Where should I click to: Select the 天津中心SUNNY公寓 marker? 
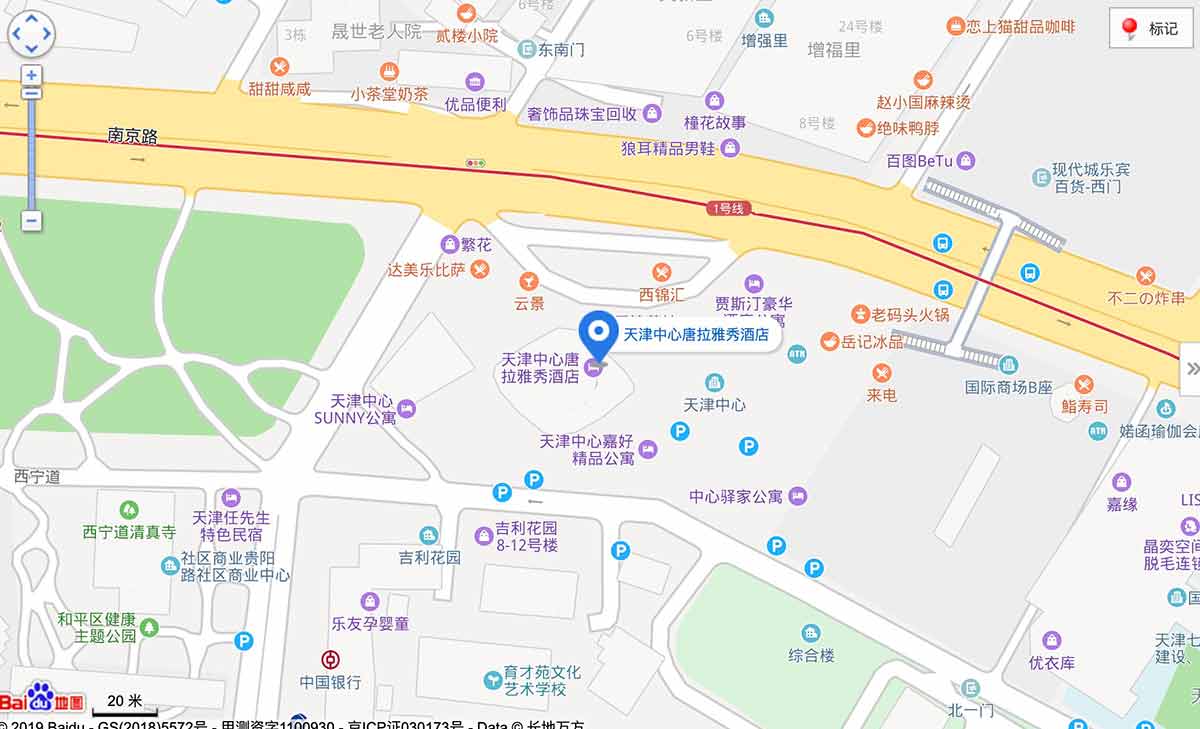pyautogui.click(x=406, y=408)
